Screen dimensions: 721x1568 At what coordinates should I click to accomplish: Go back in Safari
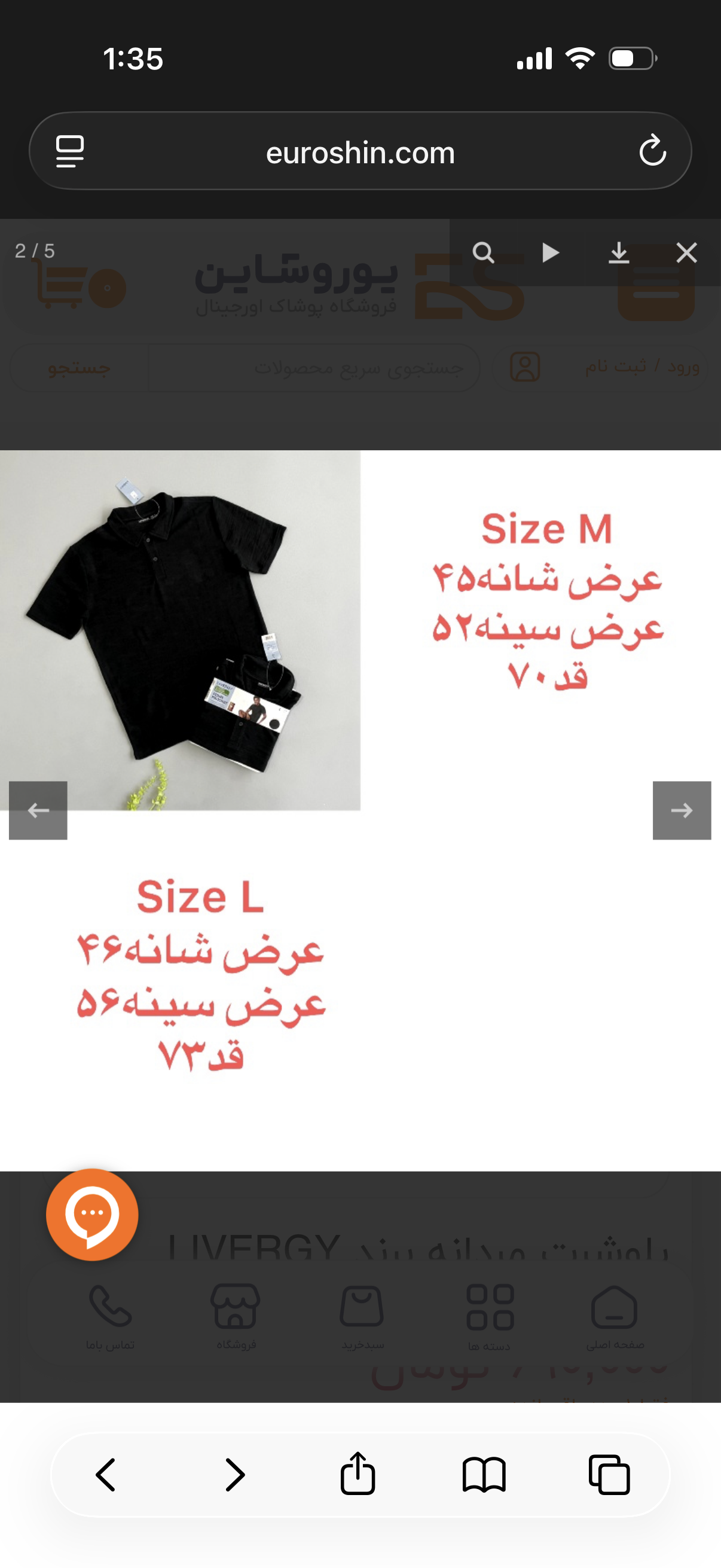tap(106, 1475)
